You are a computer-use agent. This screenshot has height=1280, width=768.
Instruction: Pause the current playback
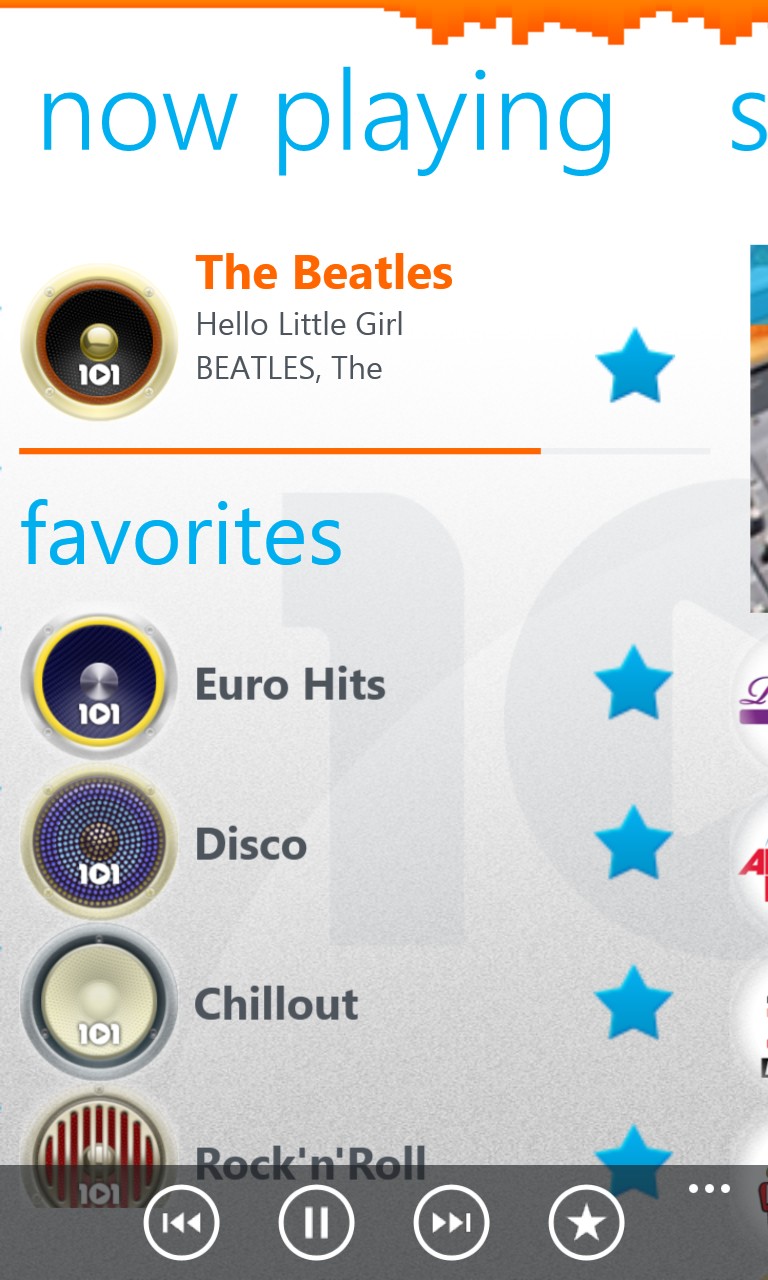coord(316,1222)
